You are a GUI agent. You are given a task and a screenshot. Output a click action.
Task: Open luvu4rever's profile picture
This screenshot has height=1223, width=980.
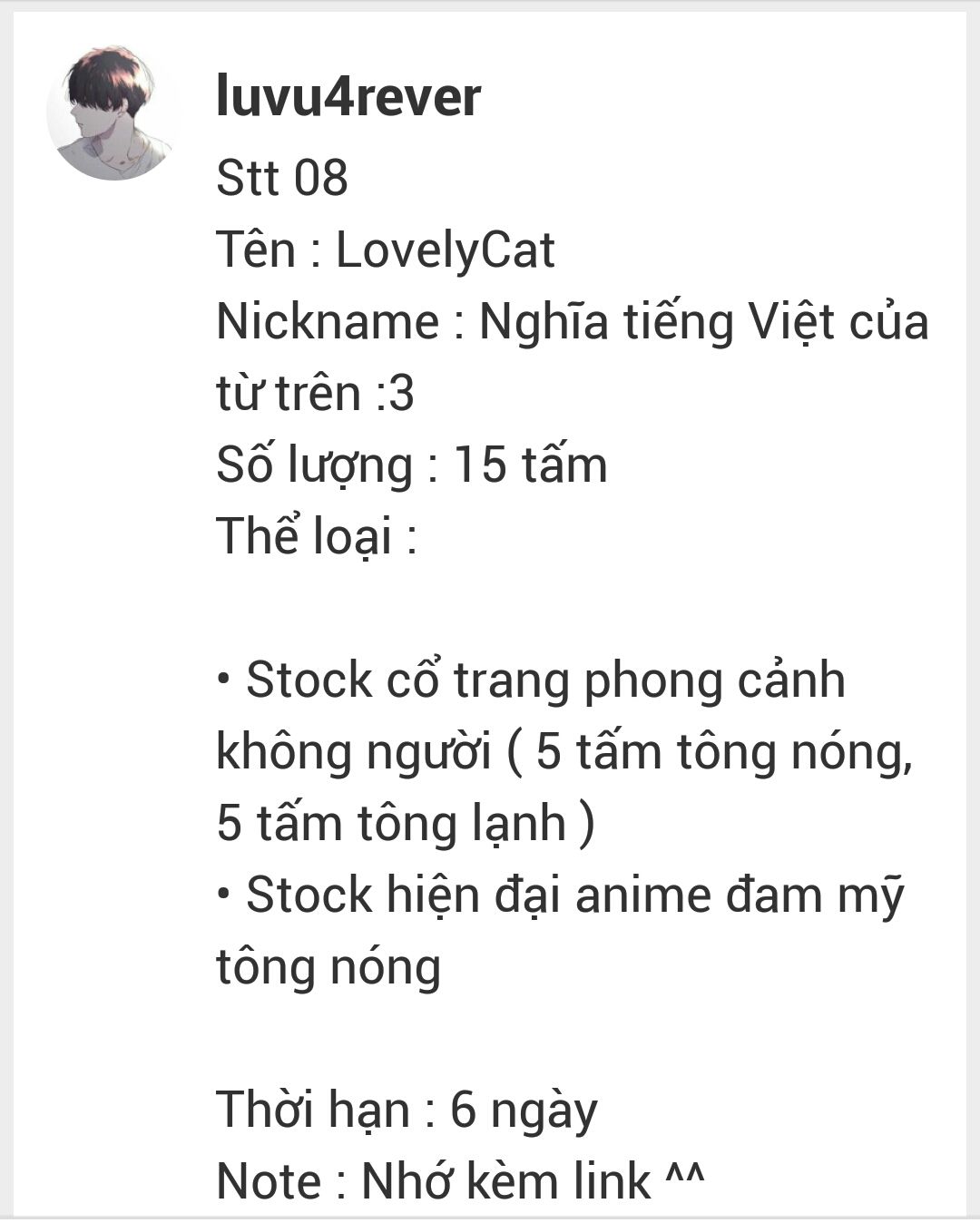(113, 113)
